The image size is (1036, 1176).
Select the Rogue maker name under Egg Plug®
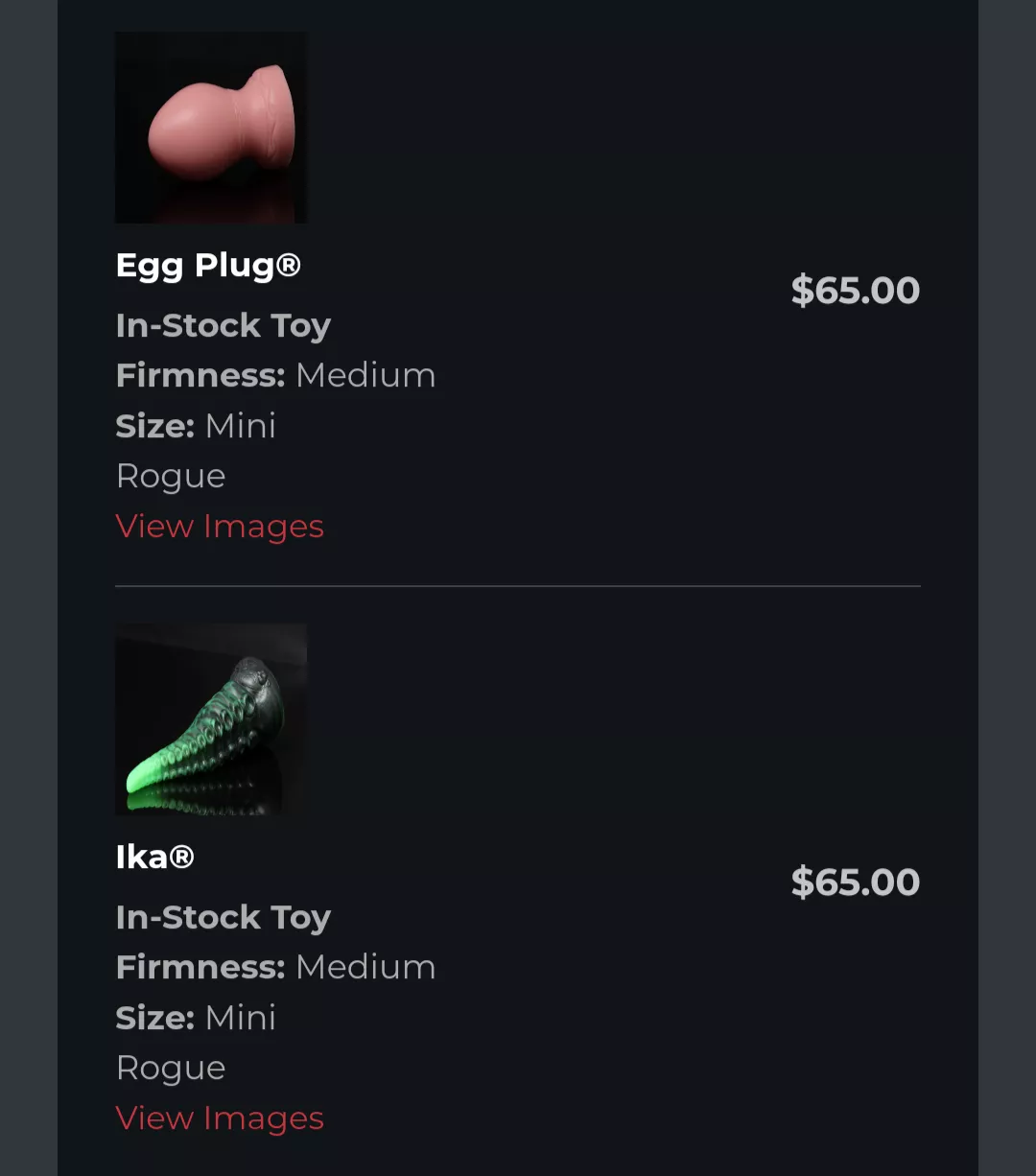[x=170, y=475]
